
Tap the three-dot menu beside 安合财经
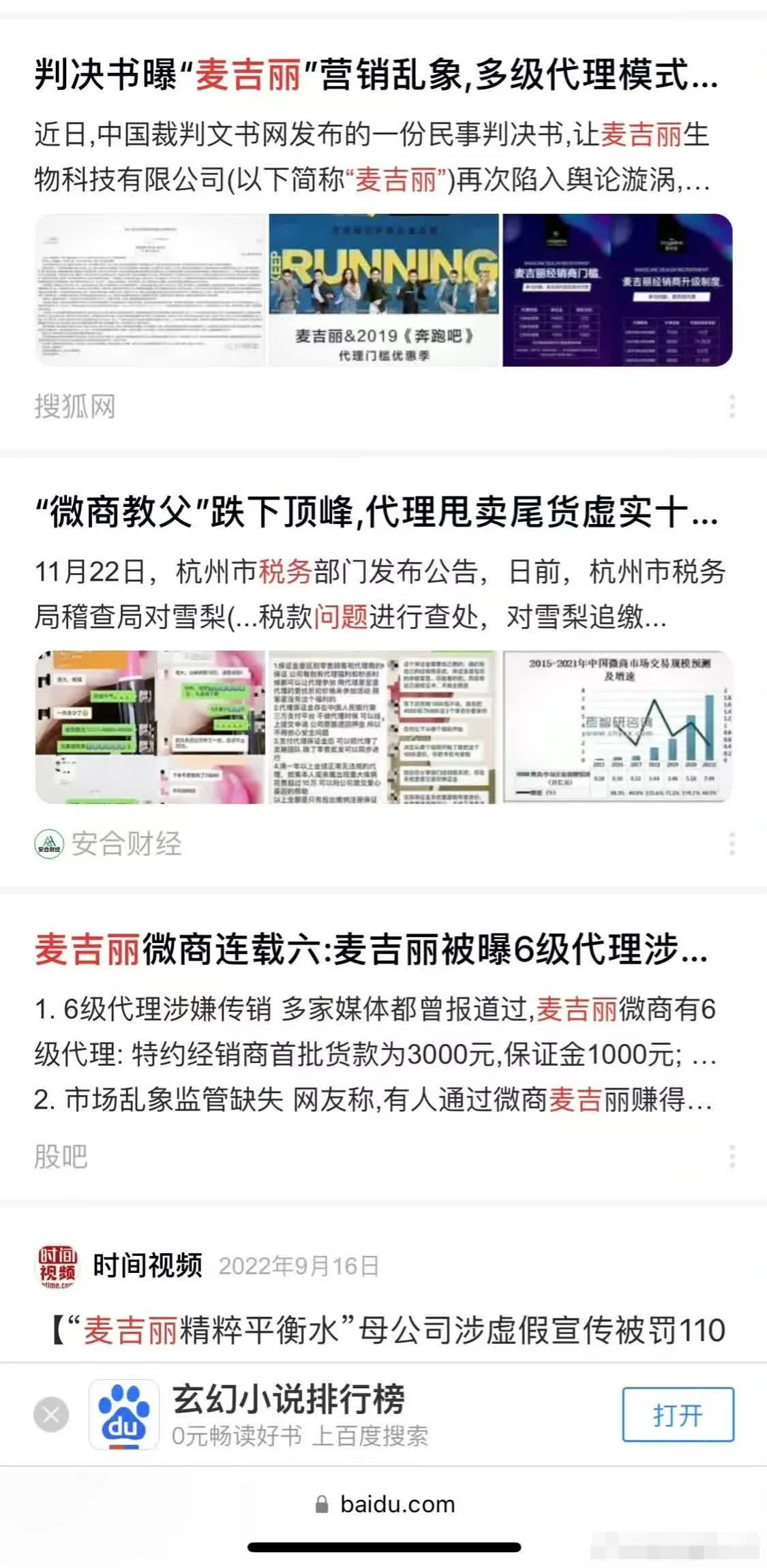(732, 844)
